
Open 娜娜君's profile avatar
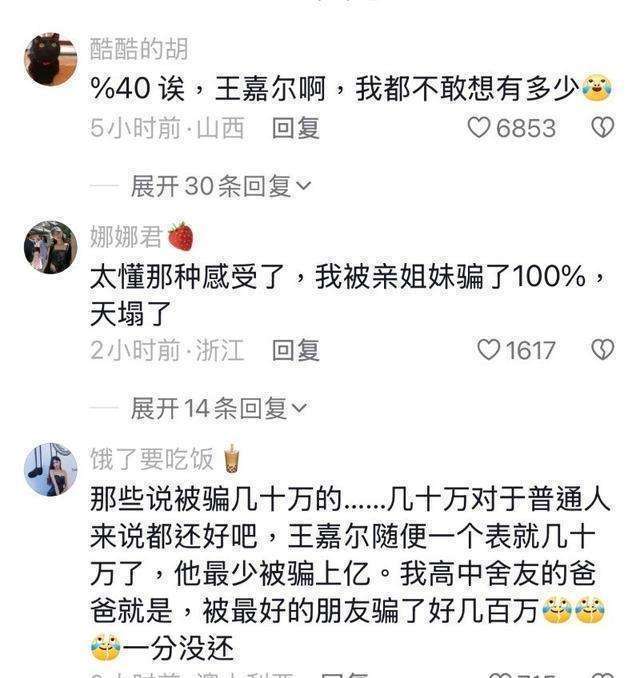[x=50, y=246]
